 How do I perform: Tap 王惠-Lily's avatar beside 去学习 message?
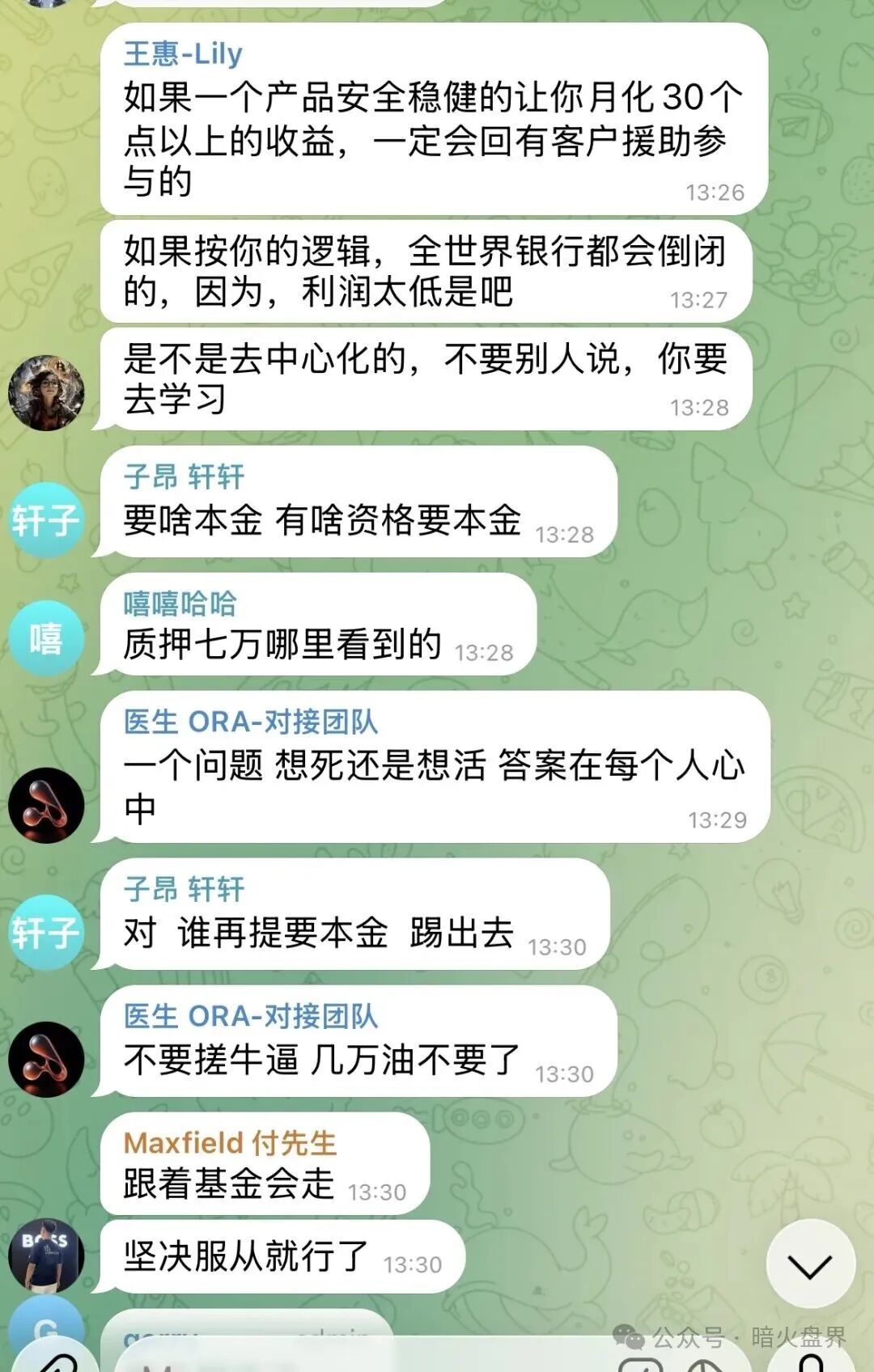coord(46,393)
